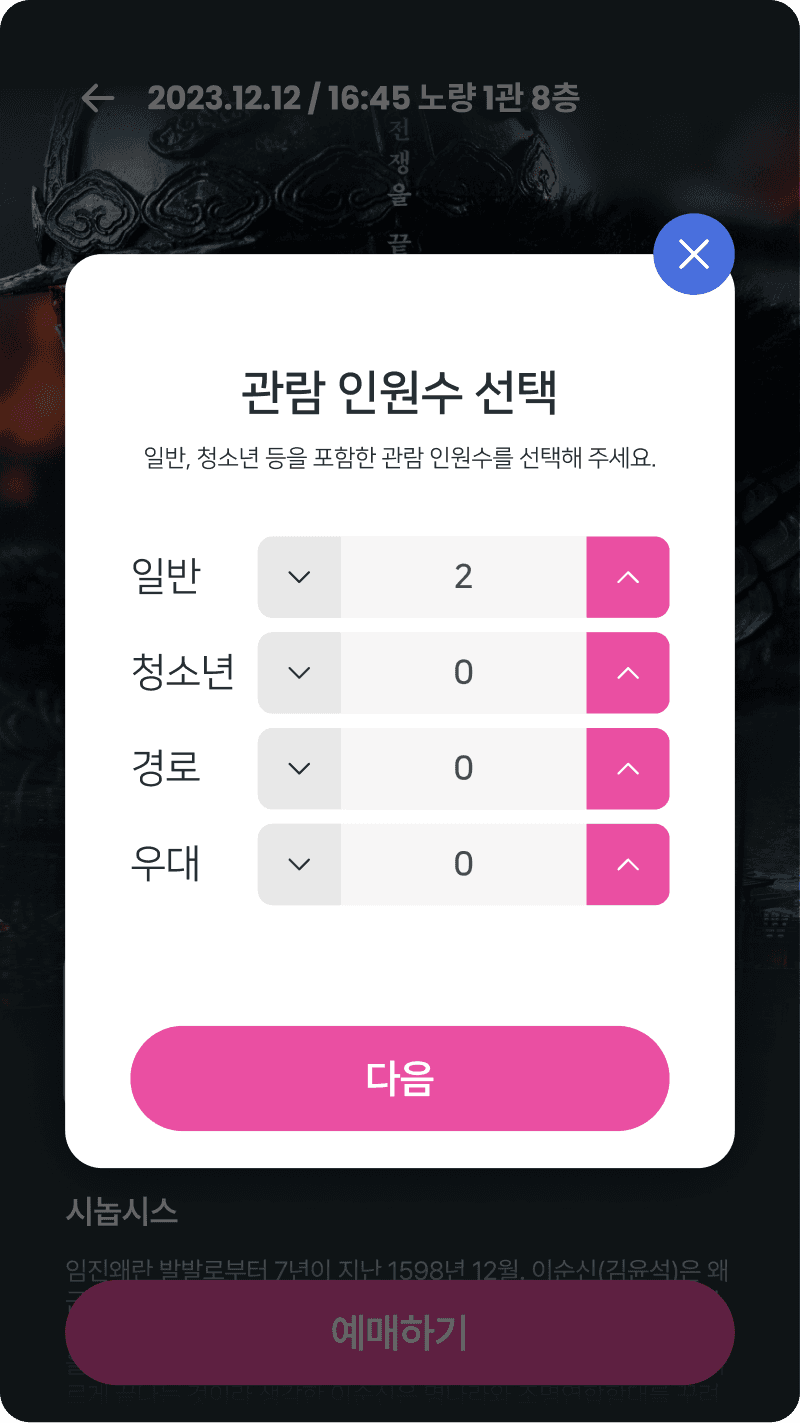The height and width of the screenshot is (1423, 800).
Task: Increase the 청소년 ticket count
Action: coord(627,673)
